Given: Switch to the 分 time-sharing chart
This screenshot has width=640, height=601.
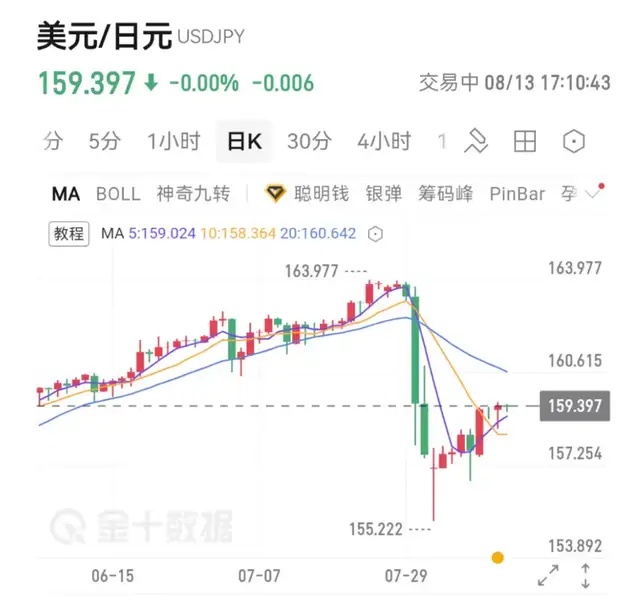Looking at the screenshot, I should pyautogui.click(x=53, y=142).
